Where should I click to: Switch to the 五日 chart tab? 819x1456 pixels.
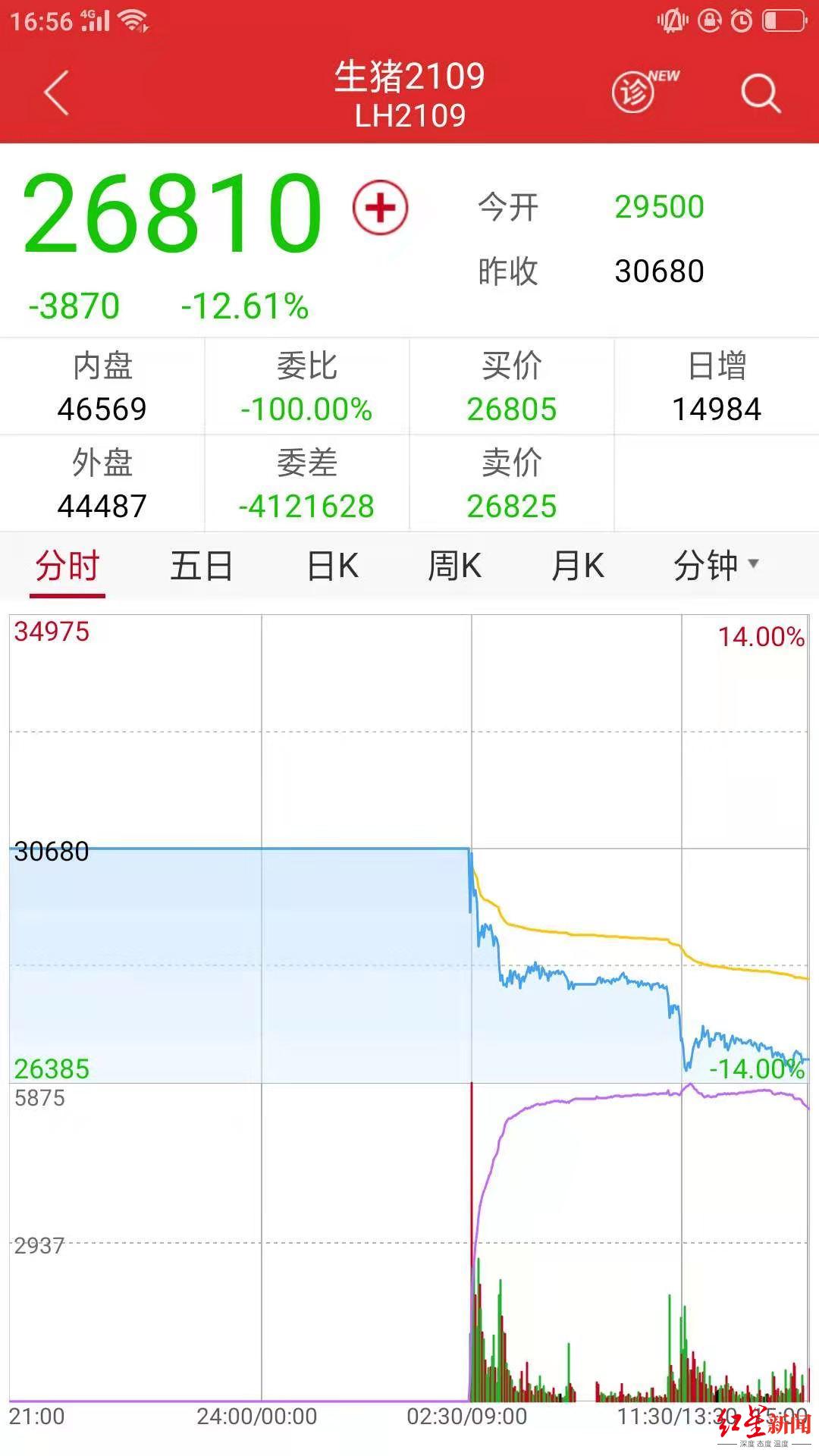[x=201, y=565]
